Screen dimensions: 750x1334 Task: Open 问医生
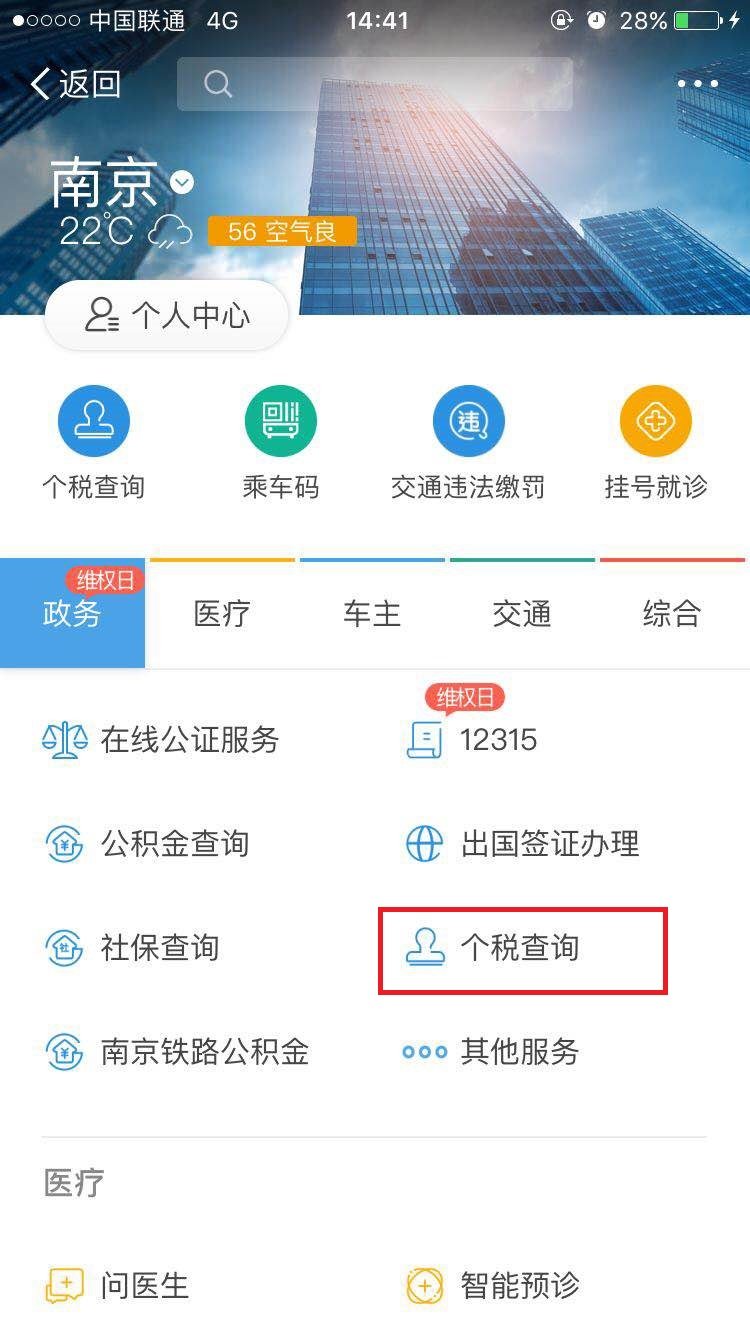pos(116,1286)
